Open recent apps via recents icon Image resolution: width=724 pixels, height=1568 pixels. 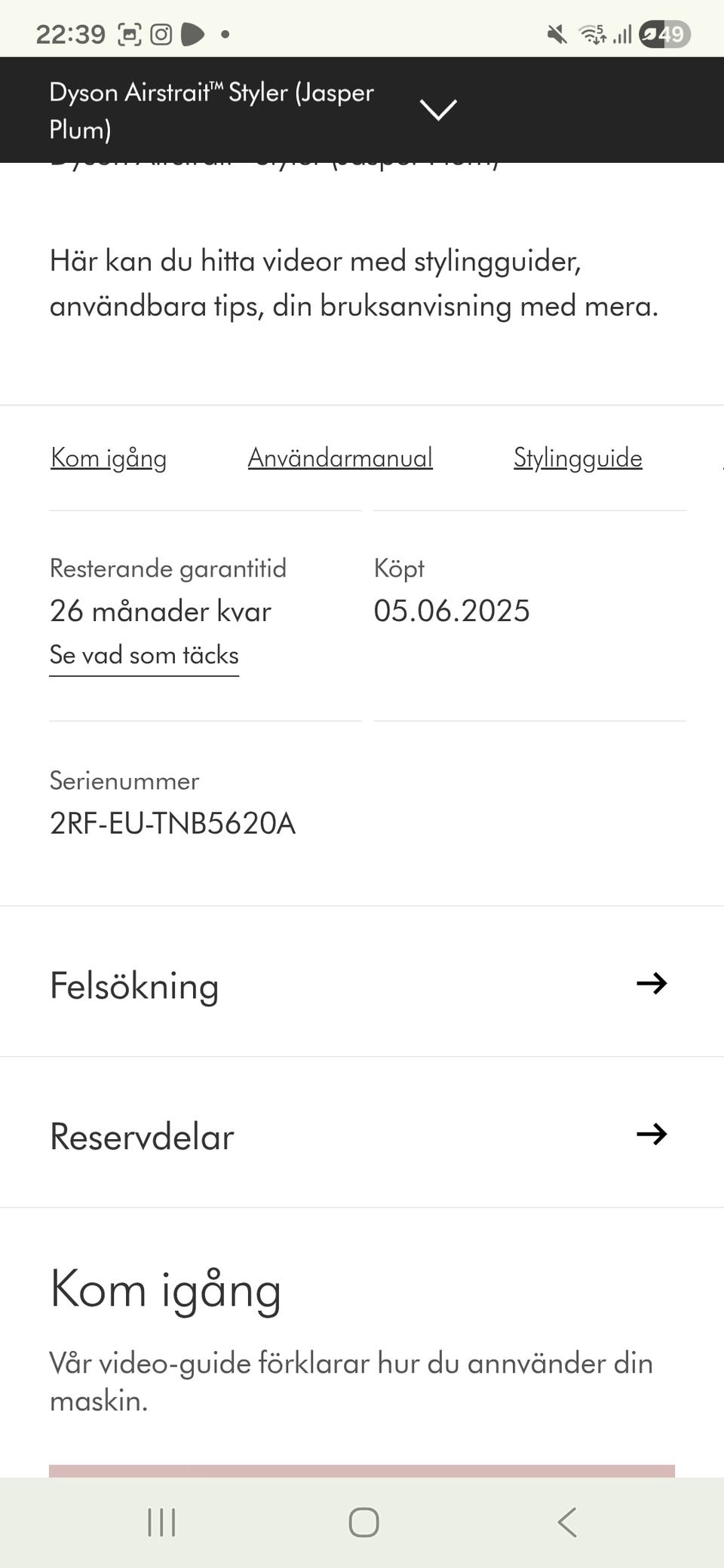(x=161, y=1521)
